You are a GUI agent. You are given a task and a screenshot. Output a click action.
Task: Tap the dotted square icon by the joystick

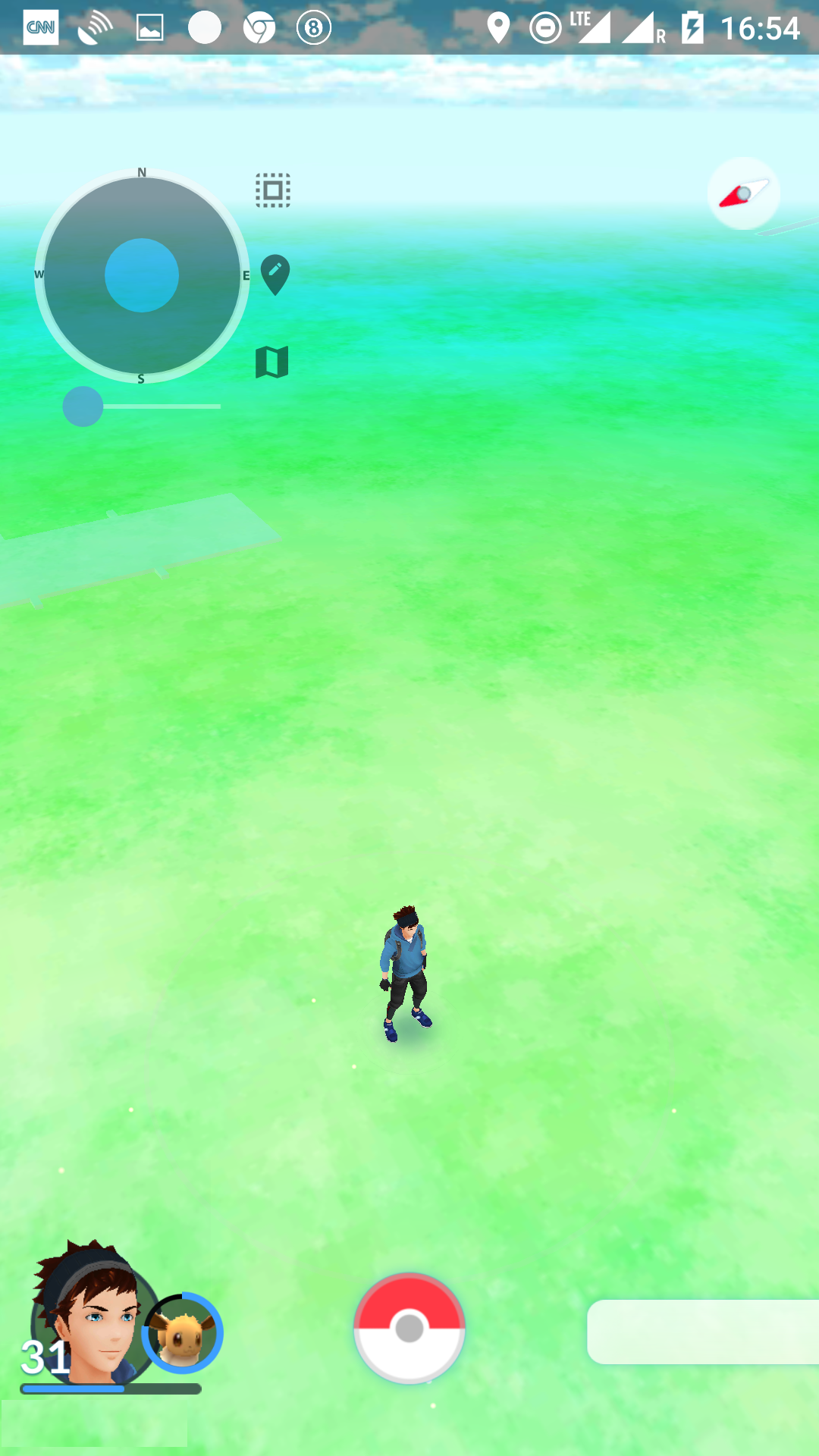coord(273,190)
